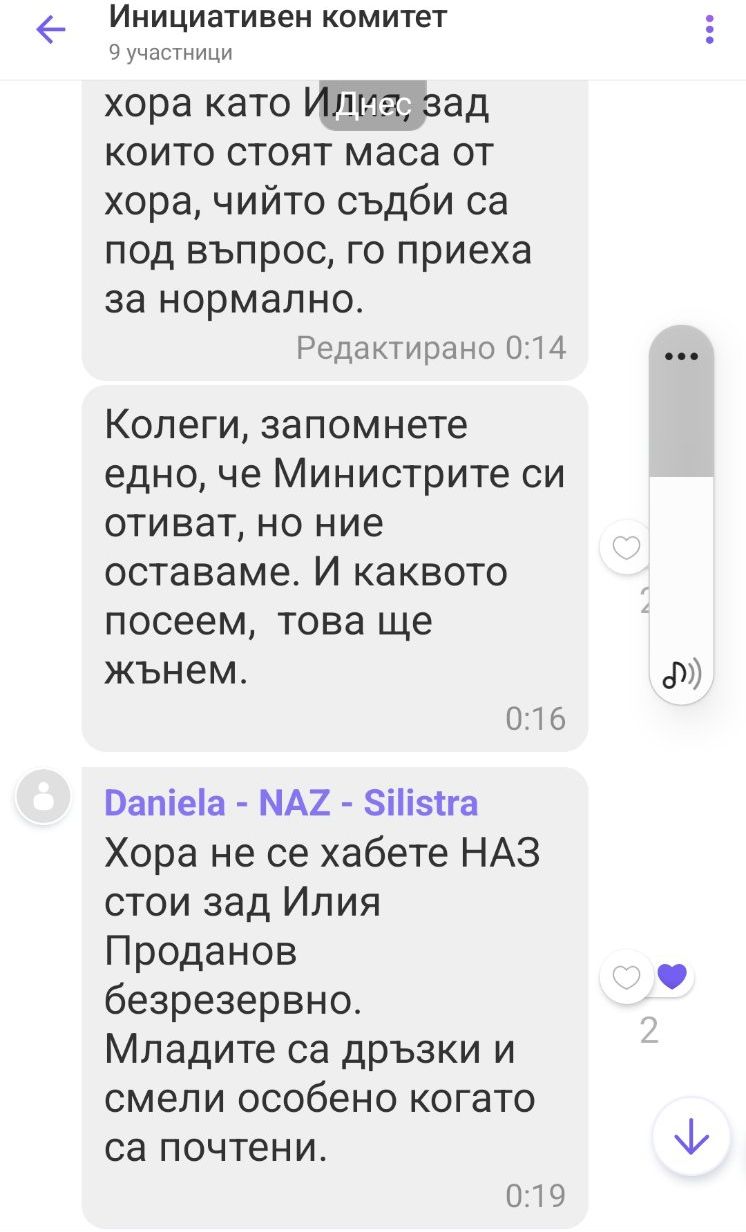The height and width of the screenshot is (1232, 746).
Task: Open more volume settings
Action: coord(681,356)
